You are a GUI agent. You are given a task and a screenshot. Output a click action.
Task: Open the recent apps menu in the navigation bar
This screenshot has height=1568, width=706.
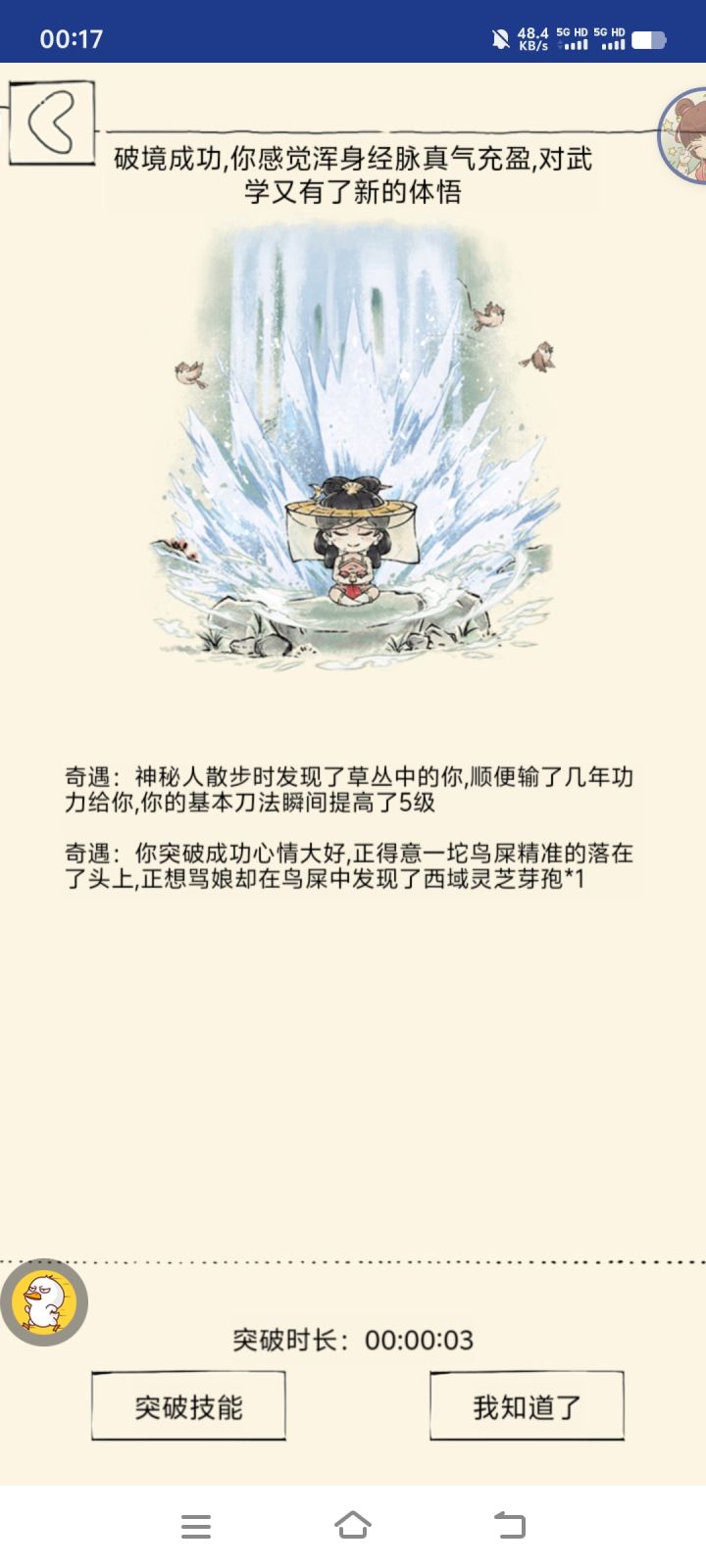click(196, 1525)
